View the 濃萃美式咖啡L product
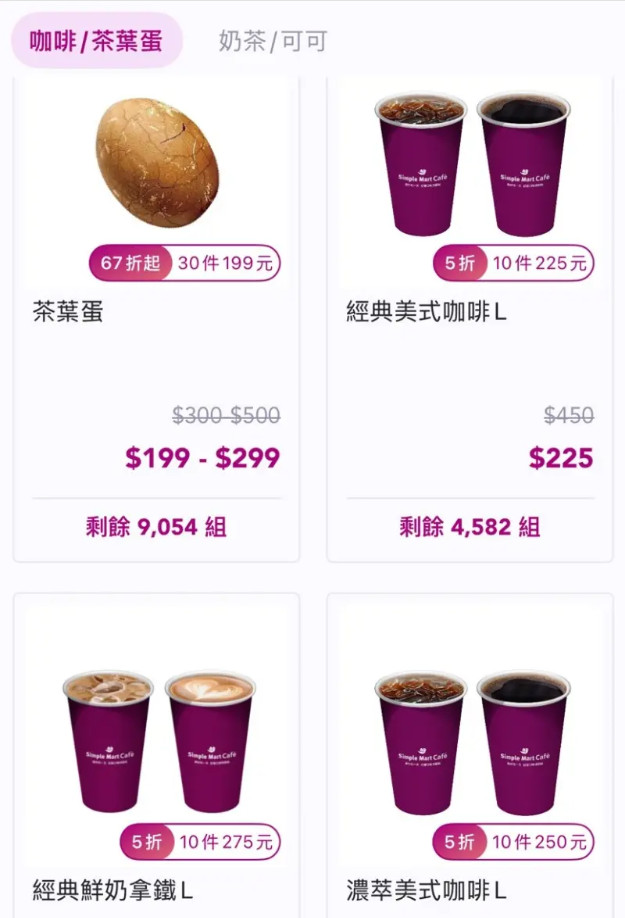625x918 pixels. pos(470,760)
